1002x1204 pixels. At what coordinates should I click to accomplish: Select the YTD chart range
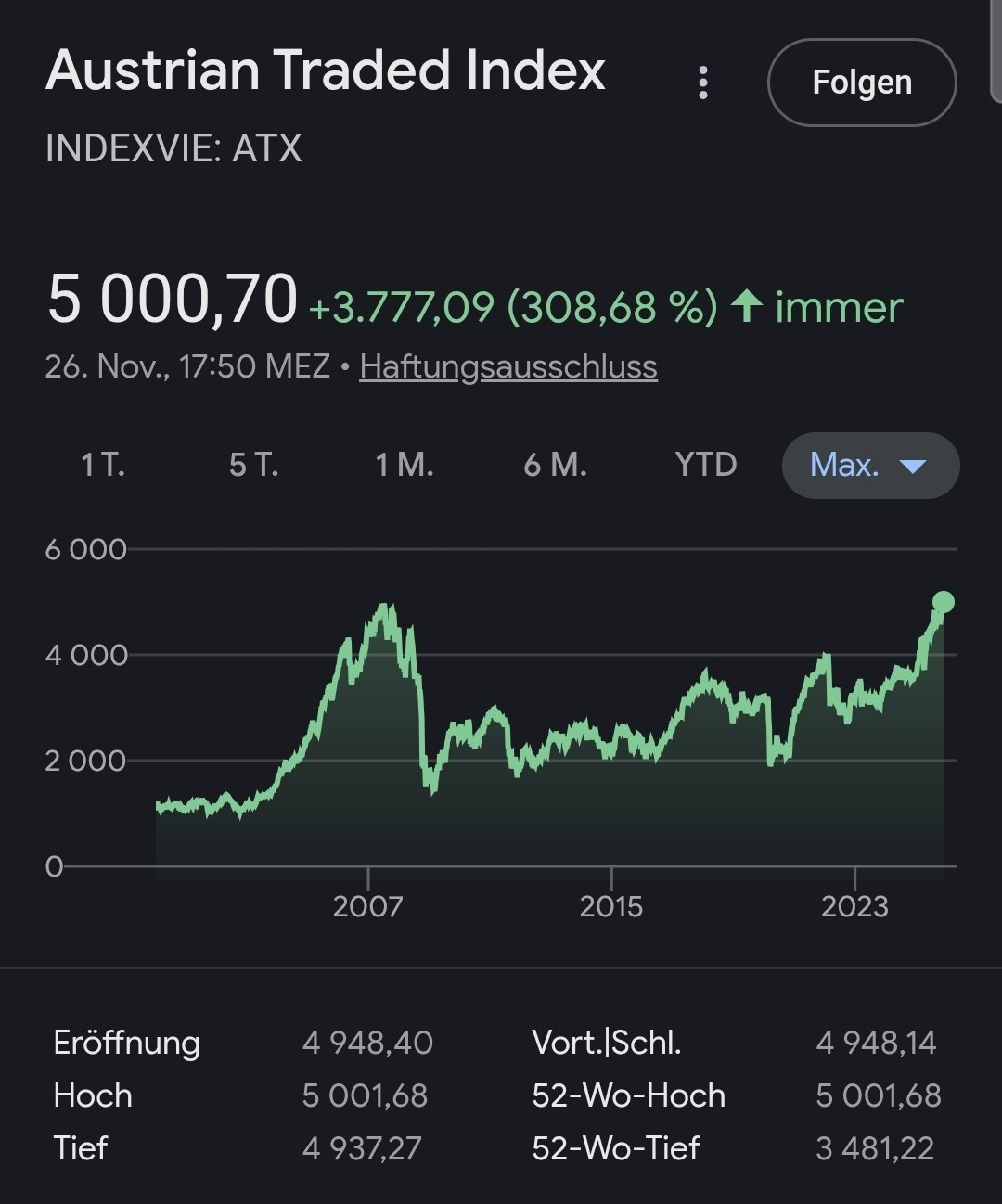tap(706, 465)
